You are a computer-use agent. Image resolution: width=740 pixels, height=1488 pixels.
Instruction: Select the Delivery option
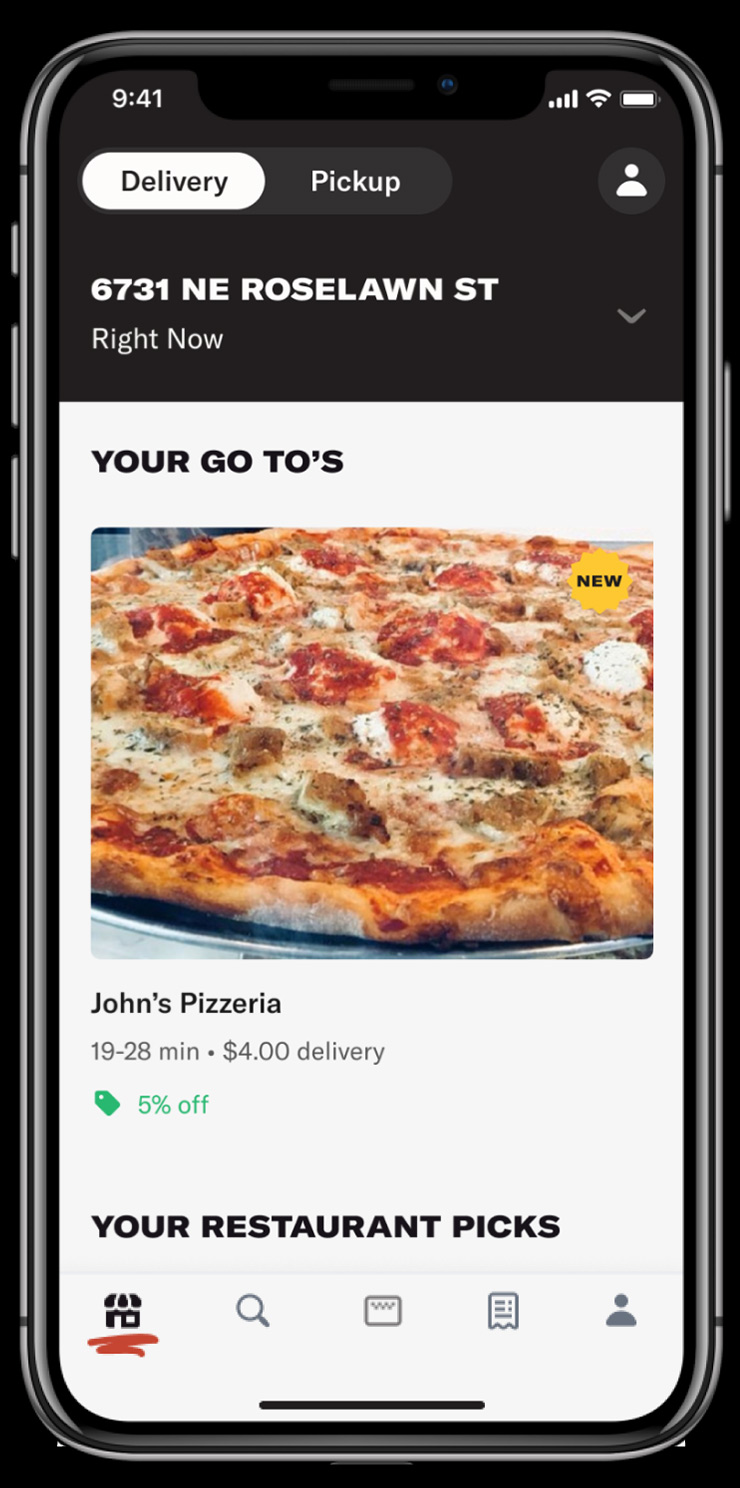[x=174, y=182]
